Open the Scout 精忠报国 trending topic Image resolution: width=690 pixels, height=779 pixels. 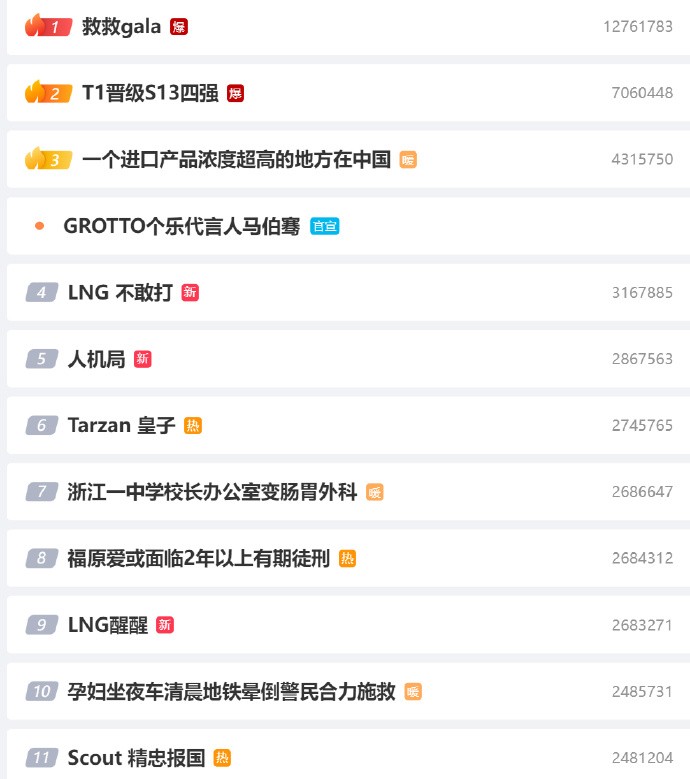click(136, 758)
